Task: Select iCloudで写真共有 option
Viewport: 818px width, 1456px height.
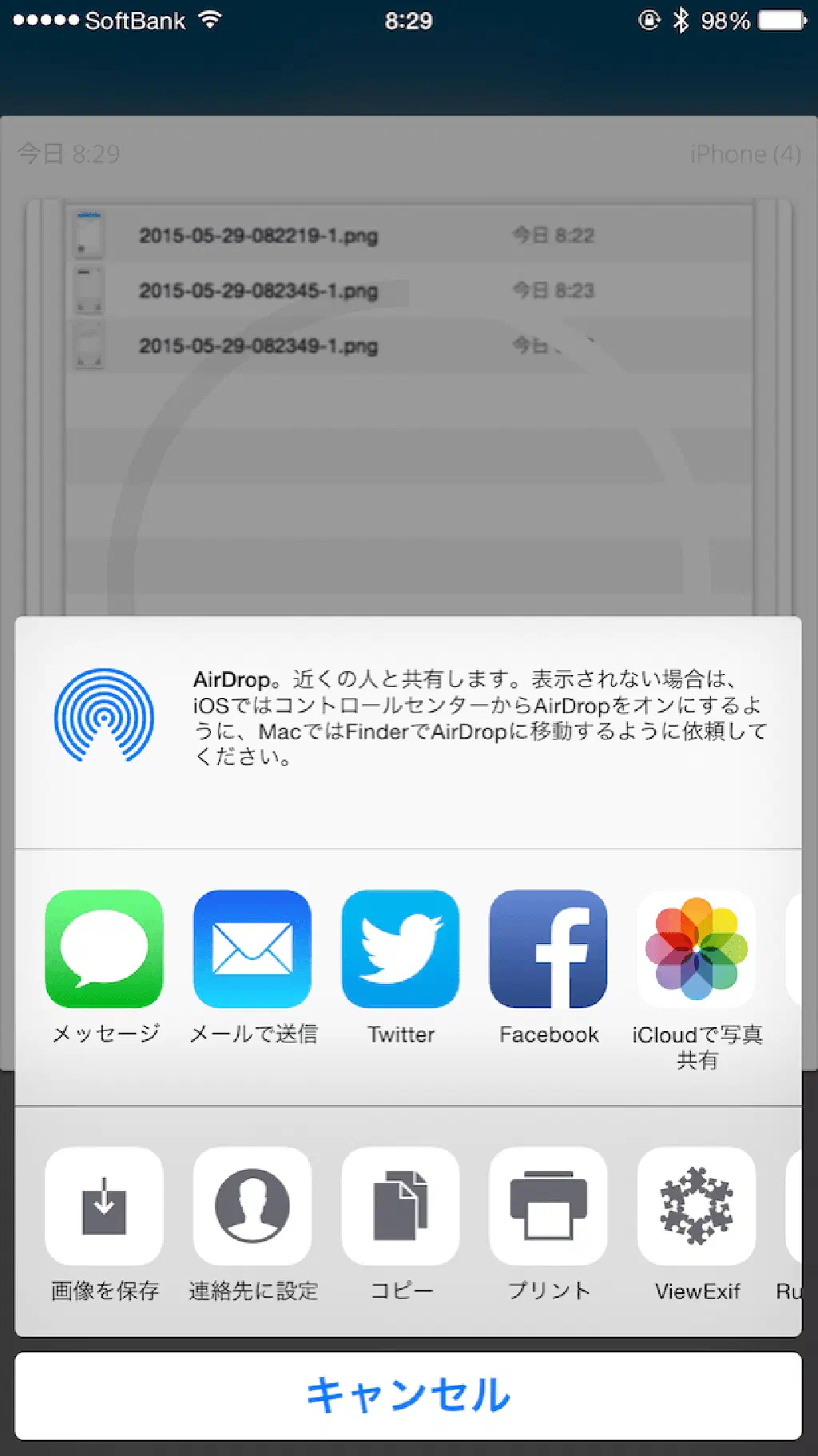Action: (x=696, y=949)
